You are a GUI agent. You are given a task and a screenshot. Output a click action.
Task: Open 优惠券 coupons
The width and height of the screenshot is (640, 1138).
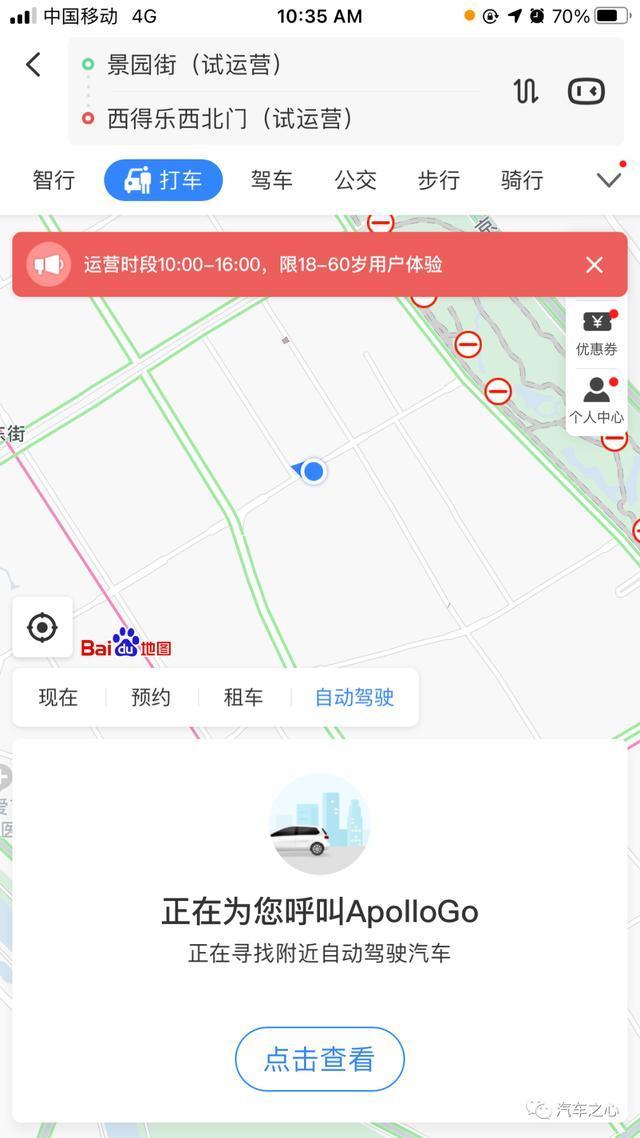[x=597, y=334]
